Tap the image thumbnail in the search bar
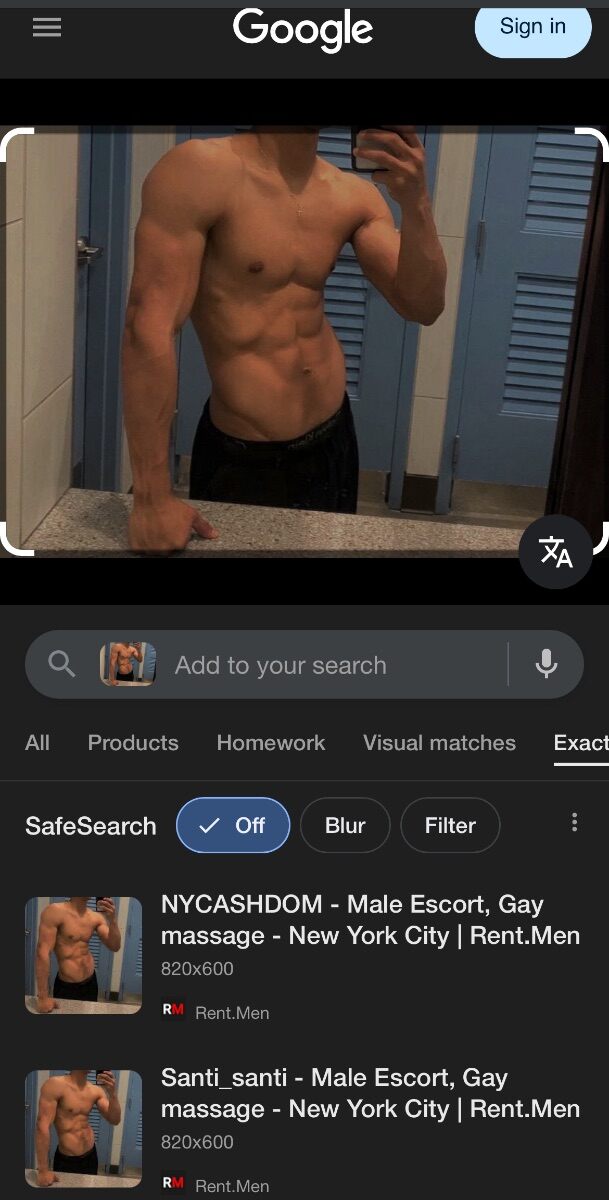609x1200 pixels. pyautogui.click(x=128, y=664)
